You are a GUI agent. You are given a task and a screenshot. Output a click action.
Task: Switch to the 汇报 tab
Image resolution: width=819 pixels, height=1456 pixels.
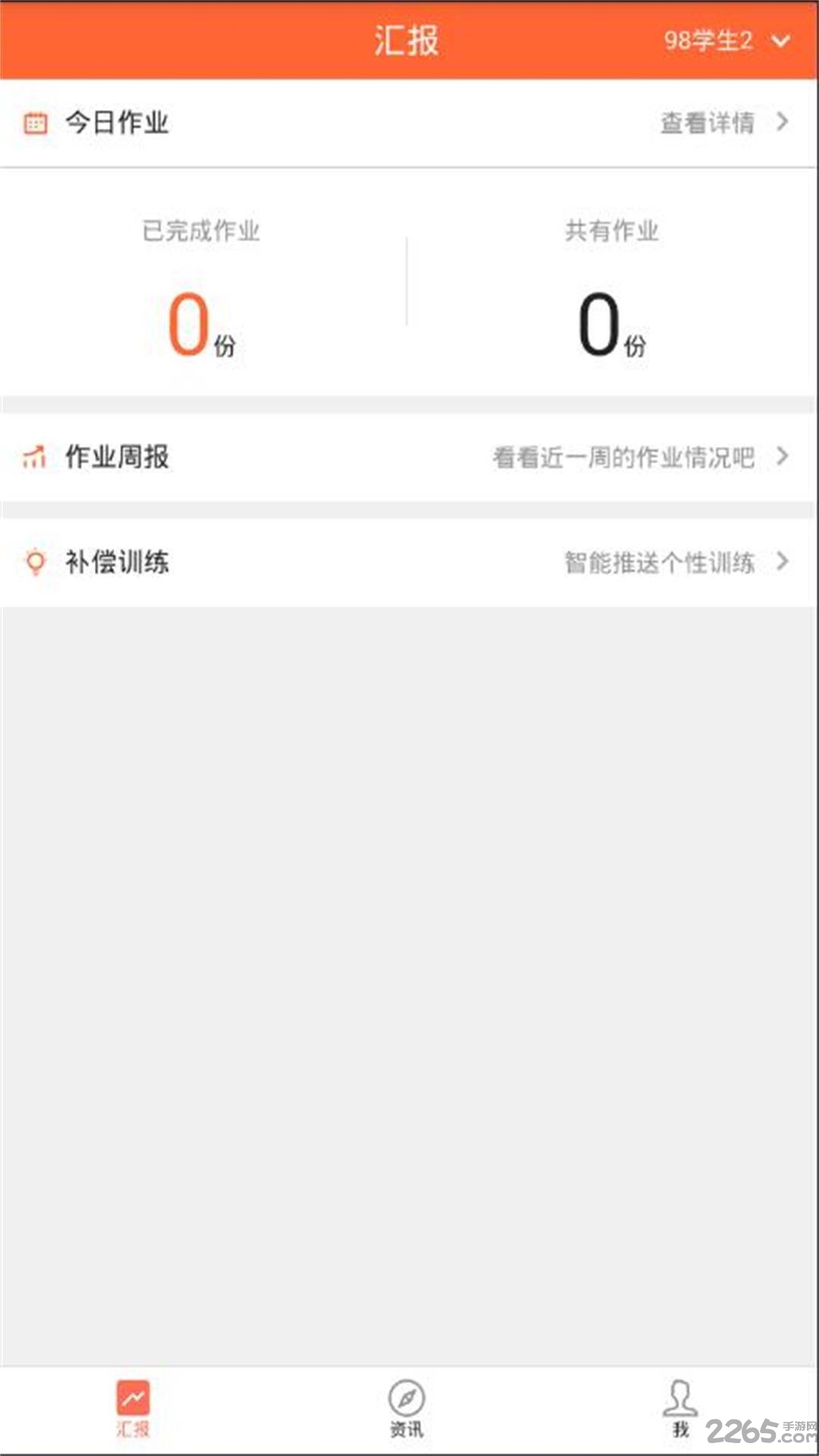[x=133, y=1409]
